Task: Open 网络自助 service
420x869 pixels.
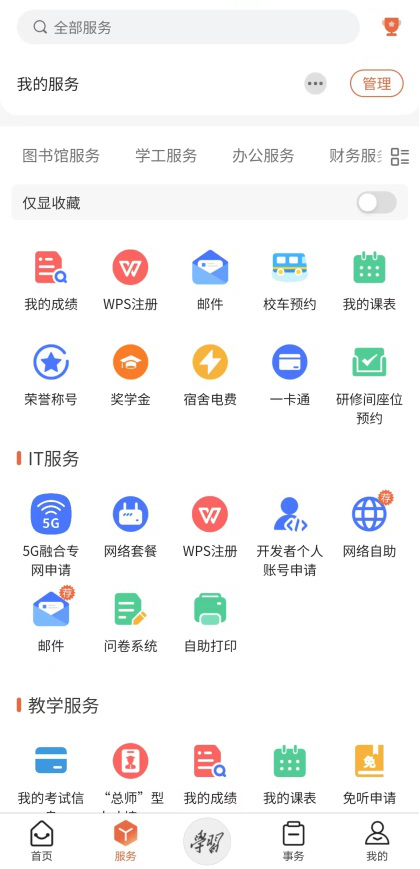Action: tap(370, 526)
